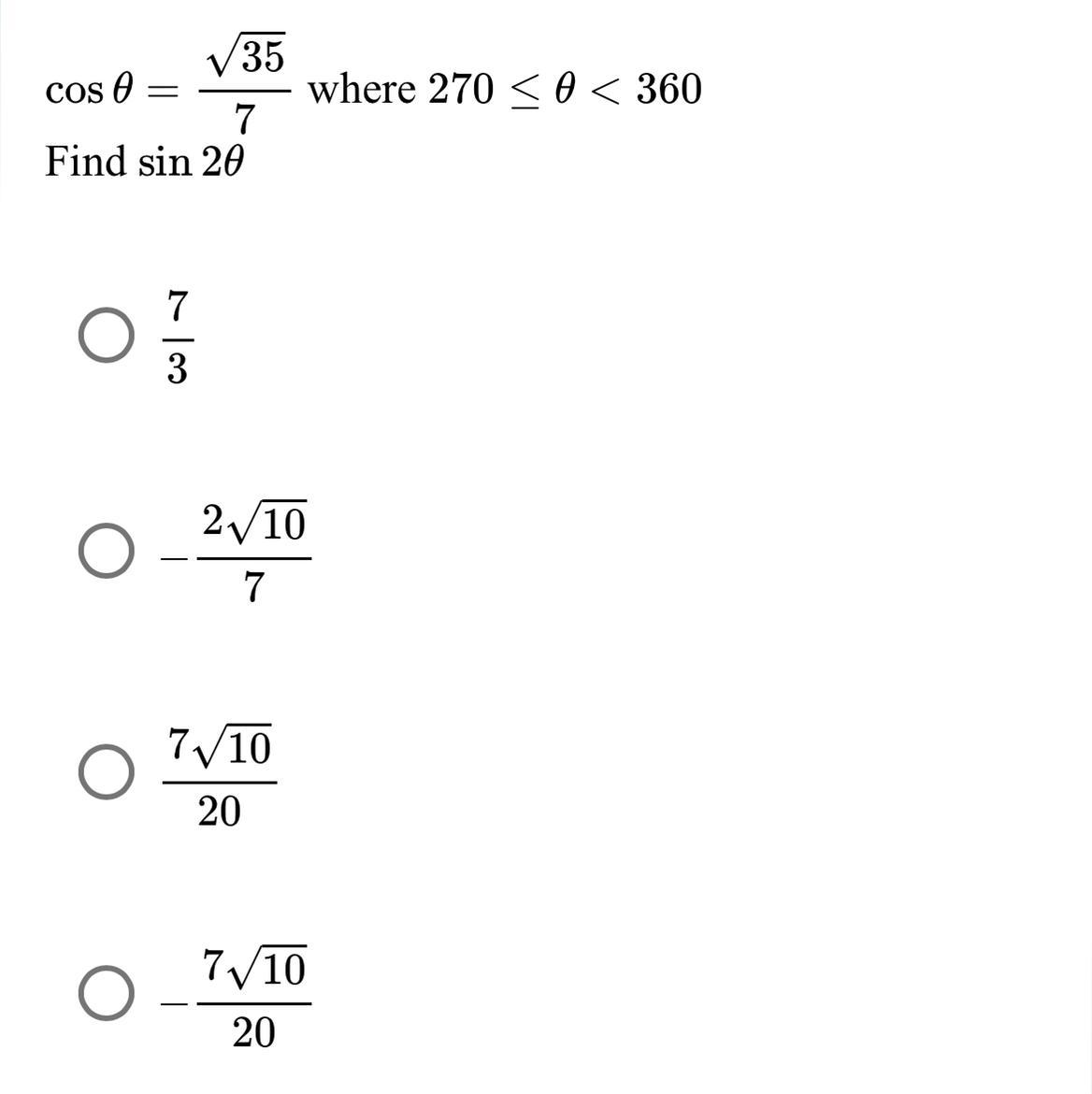Choose the answer negative 2√10 over 7
Viewport: 1092px width, 1094px height.
(106, 551)
